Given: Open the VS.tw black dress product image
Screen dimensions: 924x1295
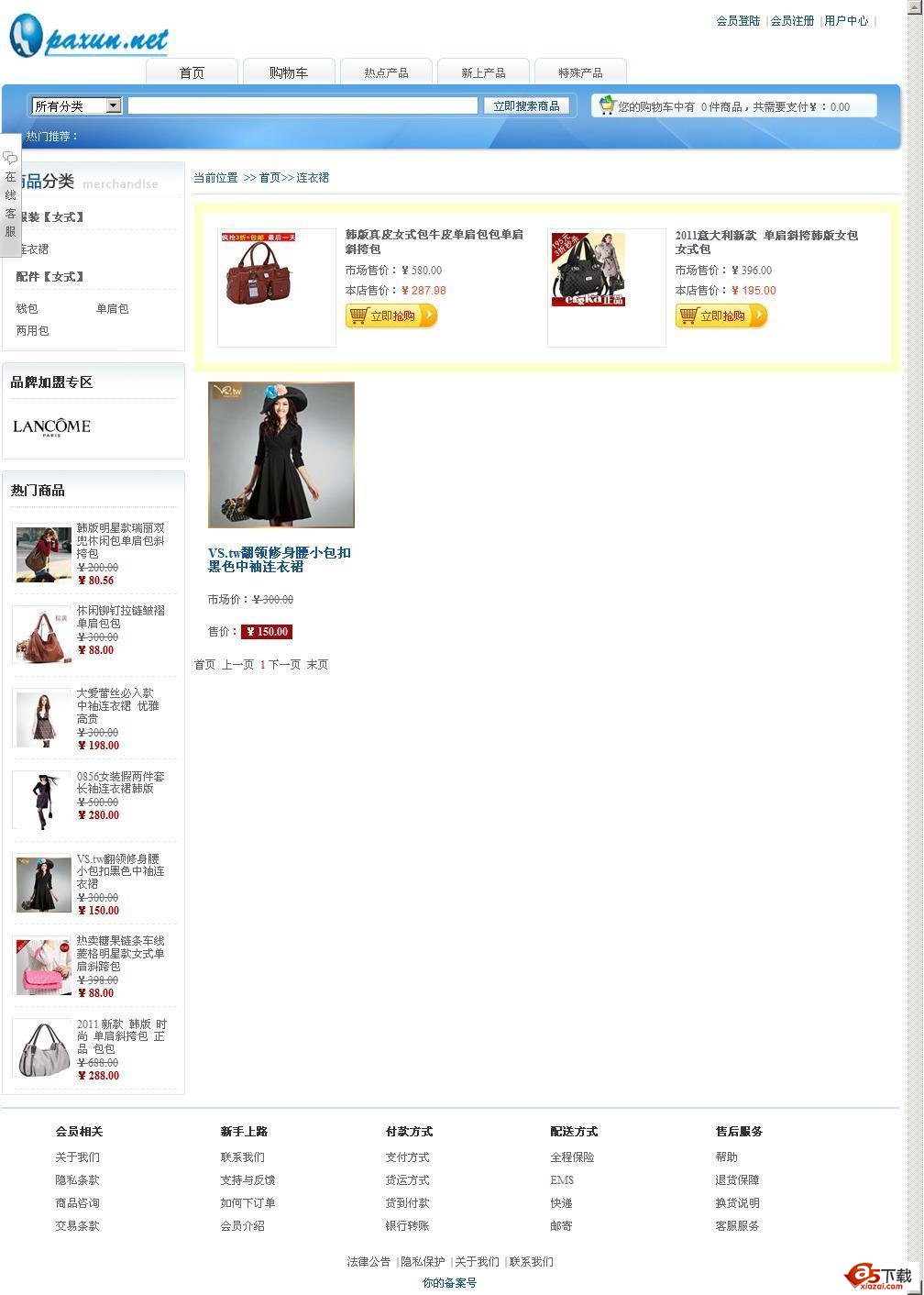Looking at the screenshot, I should 281,455.
